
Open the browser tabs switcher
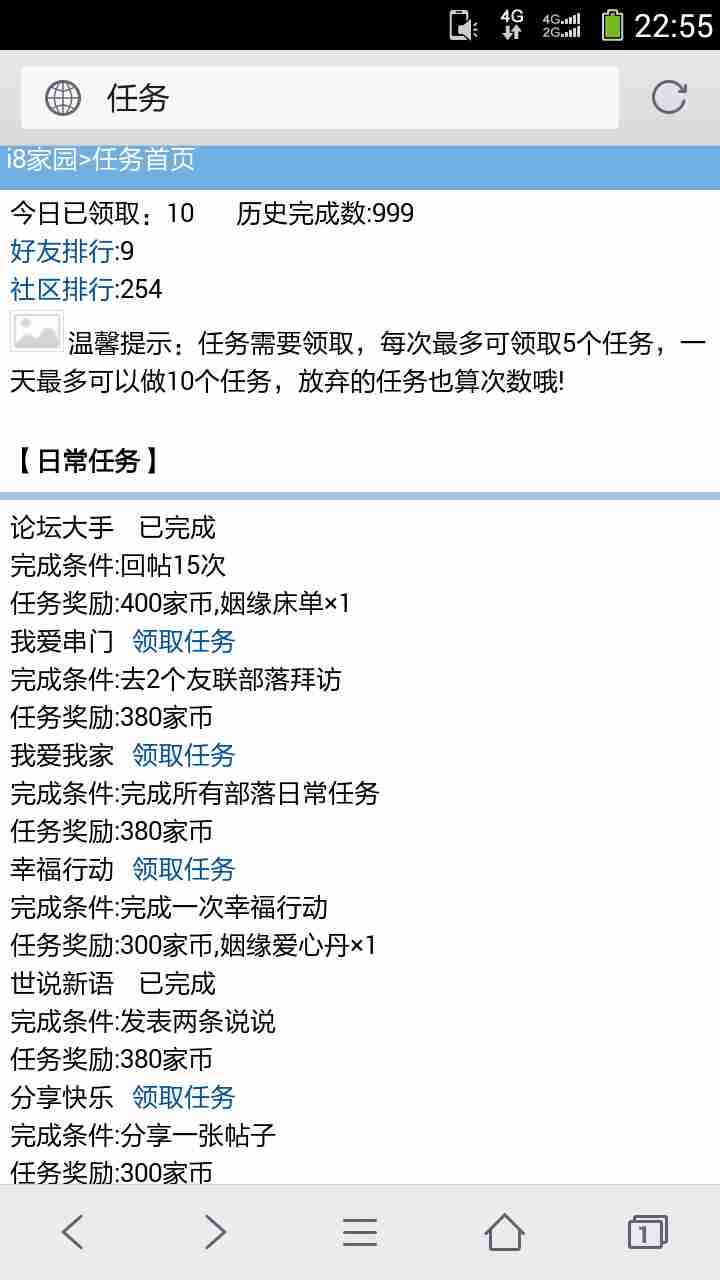pos(647,1232)
